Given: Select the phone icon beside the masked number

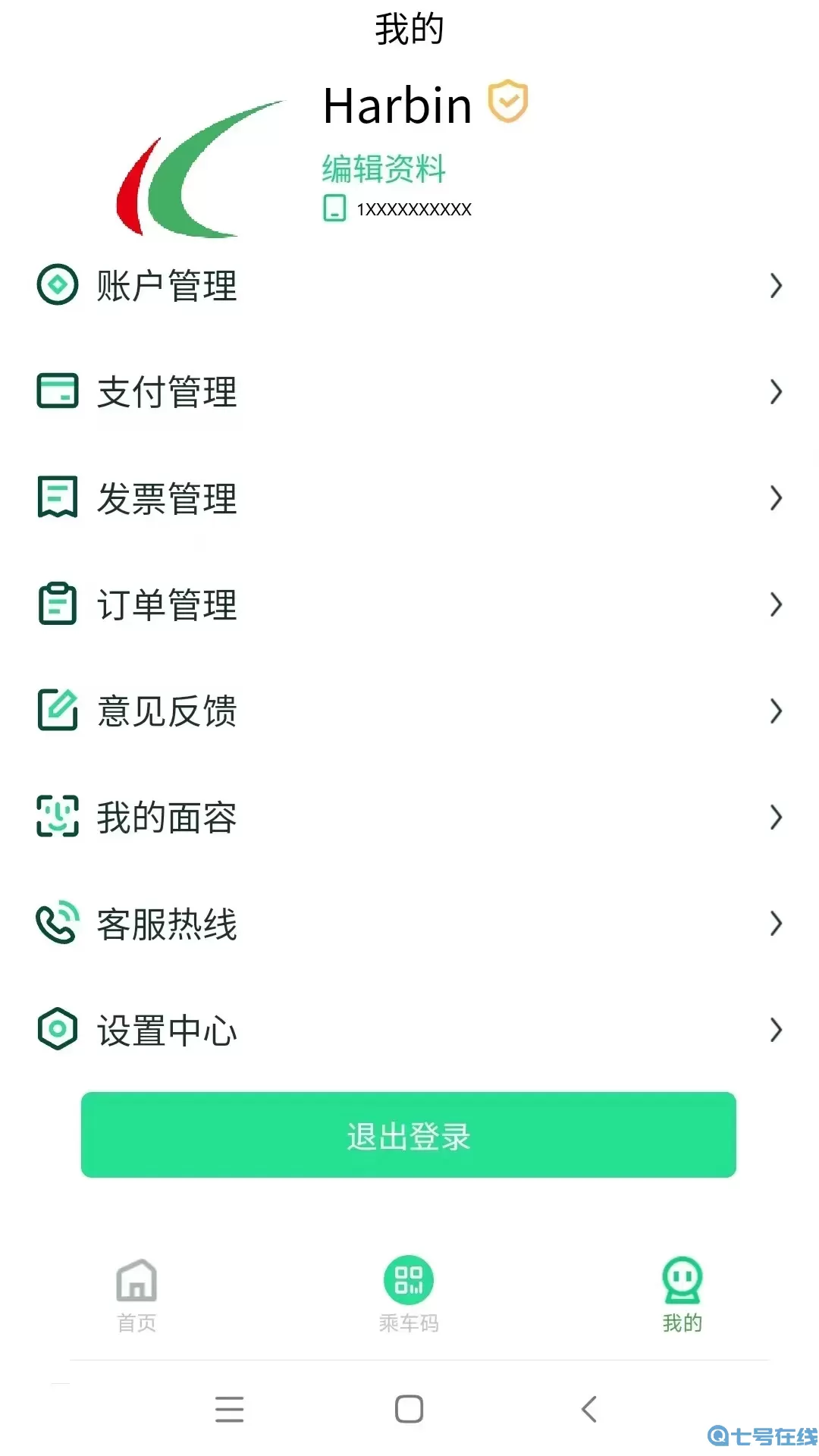Looking at the screenshot, I should click(334, 207).
